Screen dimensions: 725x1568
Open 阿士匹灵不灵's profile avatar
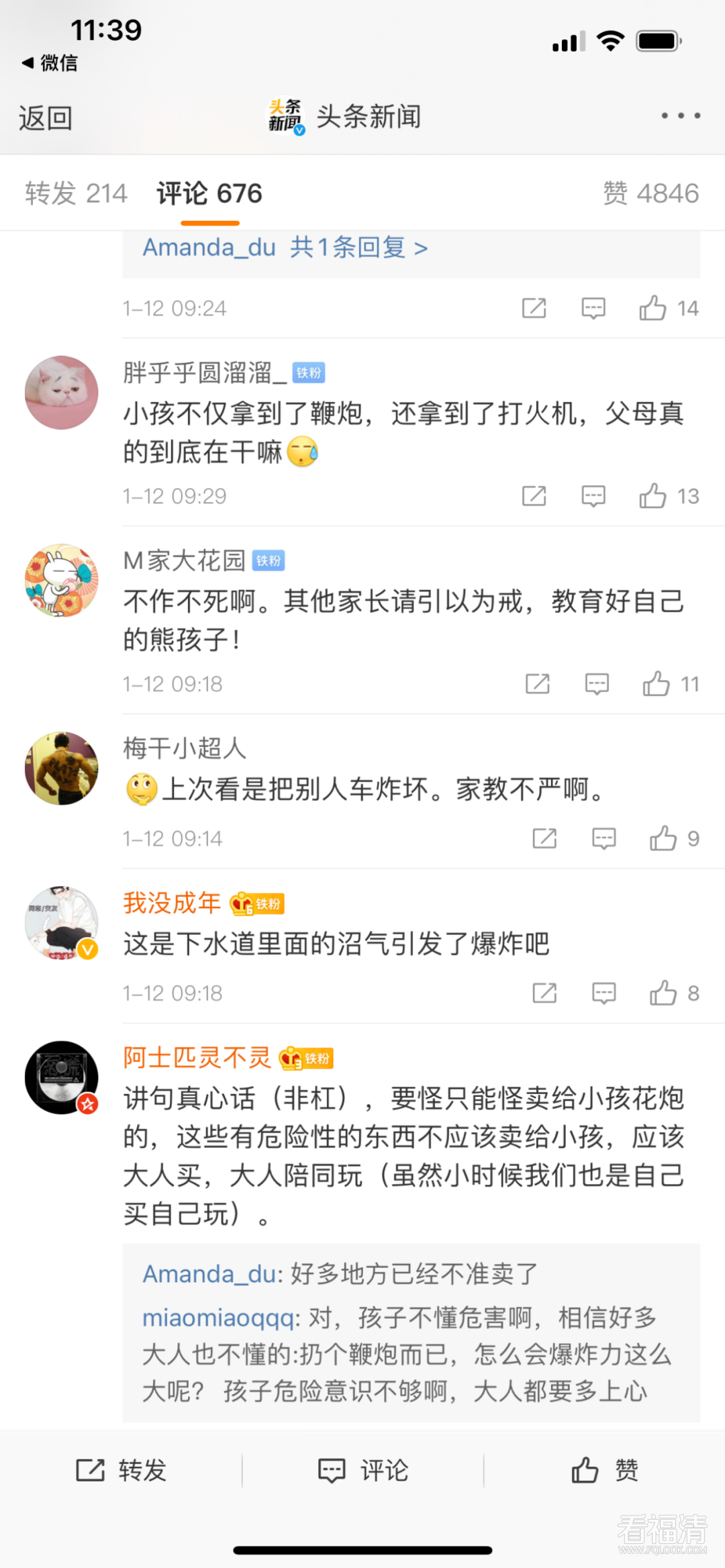[62, 1077]
